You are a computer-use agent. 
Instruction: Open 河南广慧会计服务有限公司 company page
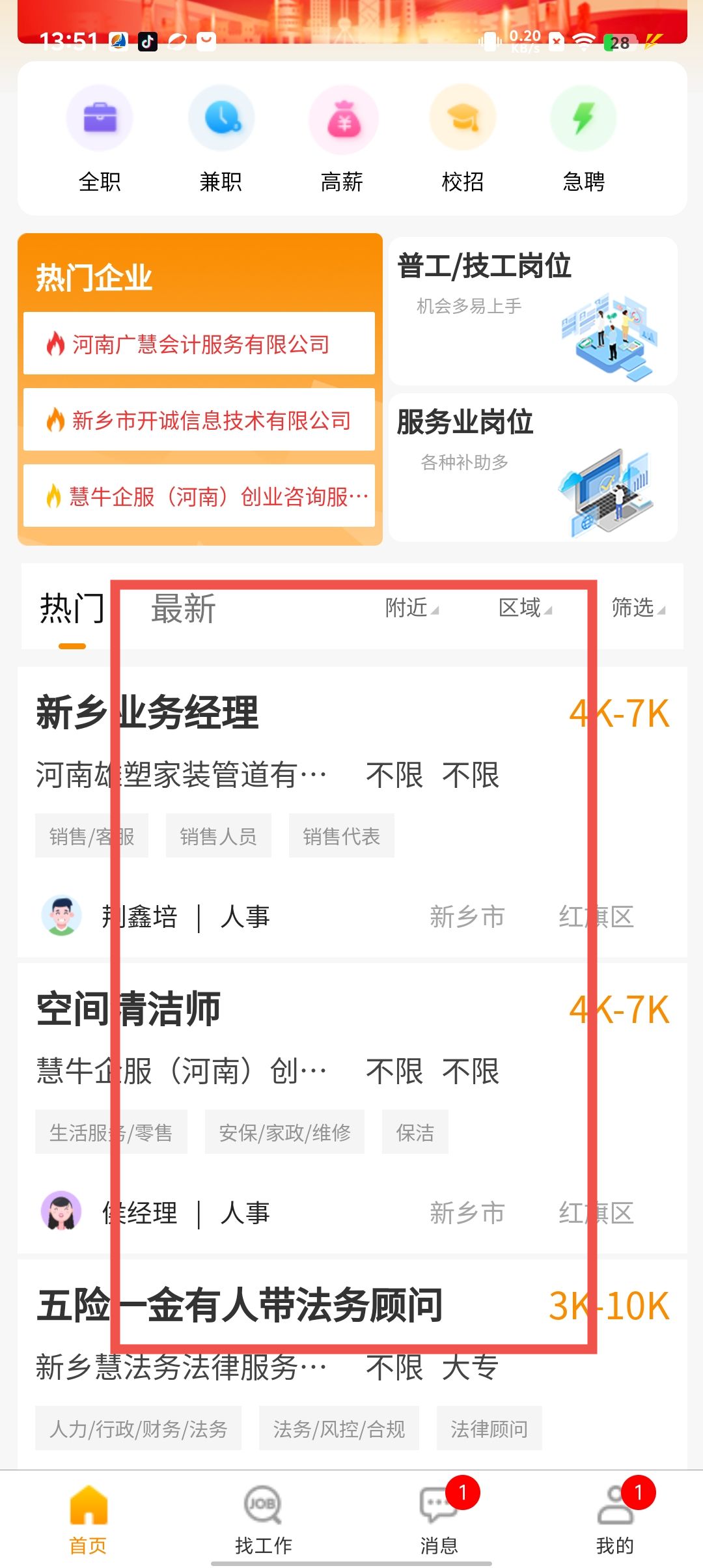(x=199, y=344)
